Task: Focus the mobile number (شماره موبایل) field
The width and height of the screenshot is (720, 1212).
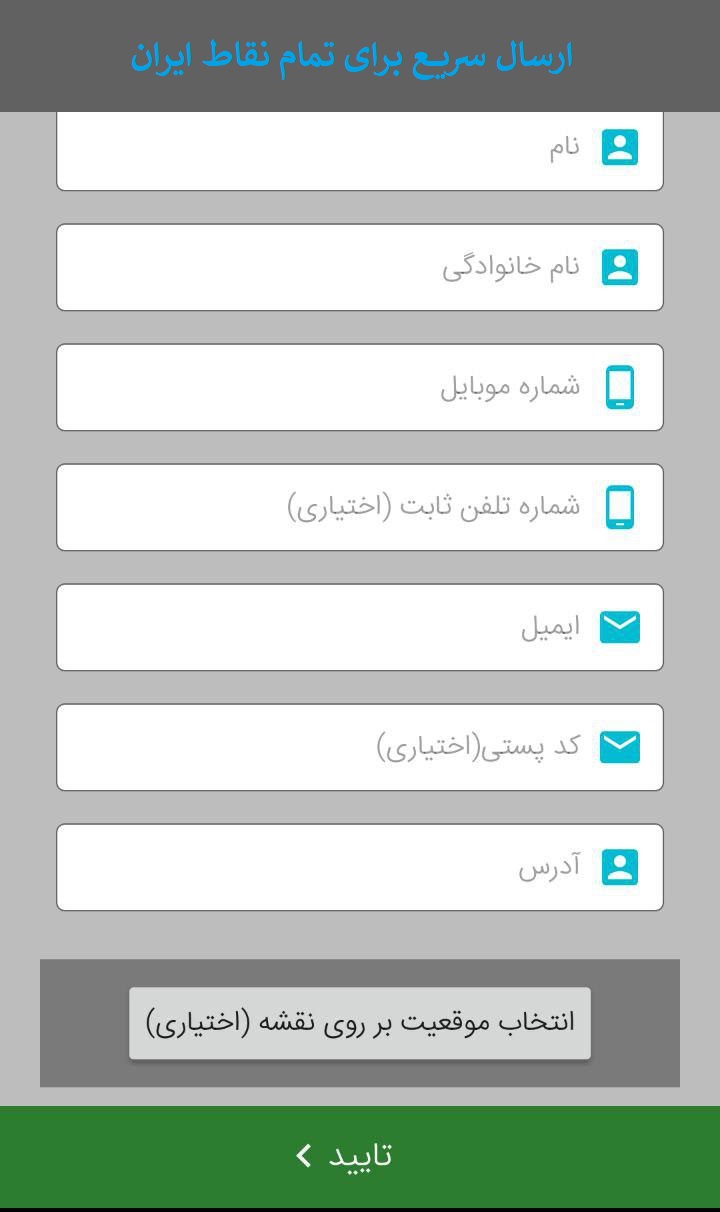Action: tap(360, 387)
